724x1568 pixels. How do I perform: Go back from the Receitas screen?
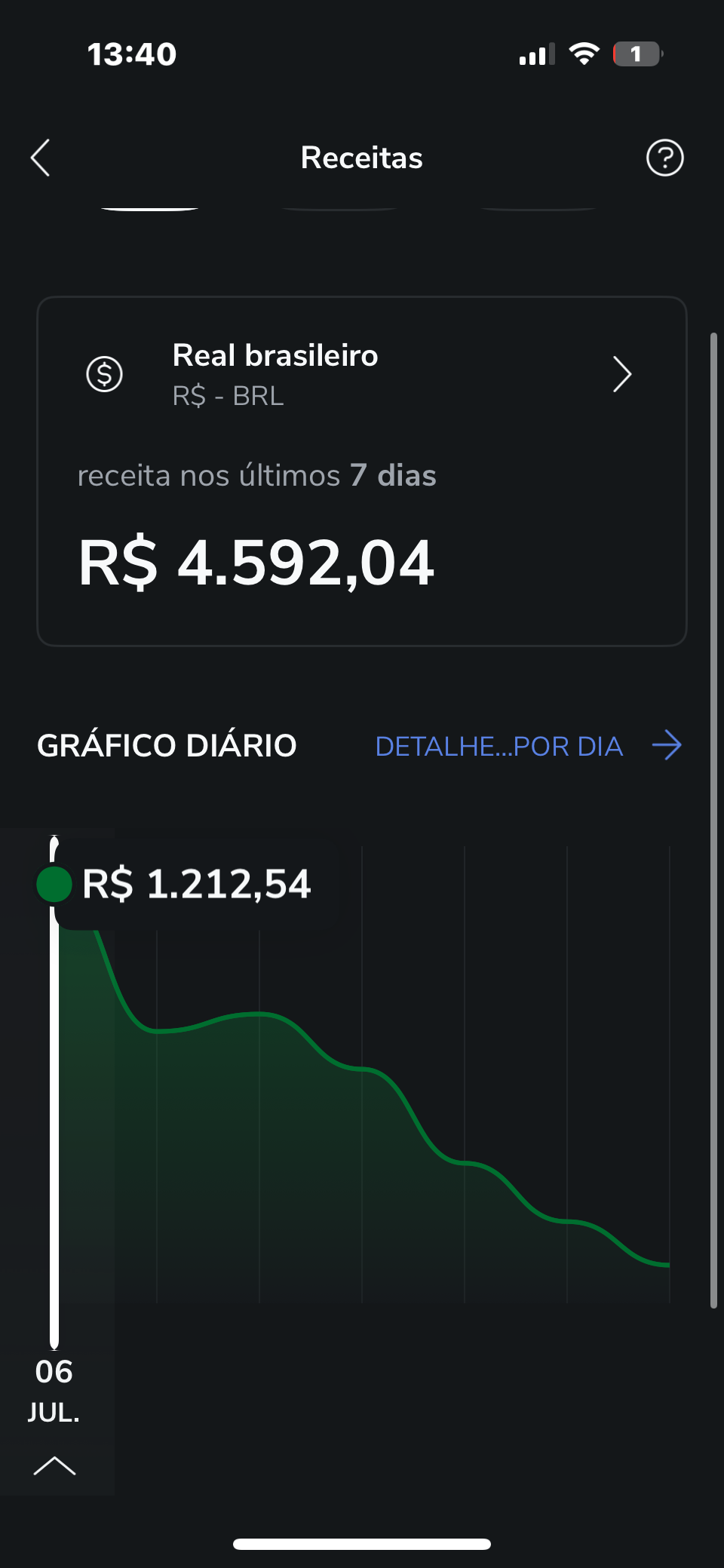[x=41, y=158]
